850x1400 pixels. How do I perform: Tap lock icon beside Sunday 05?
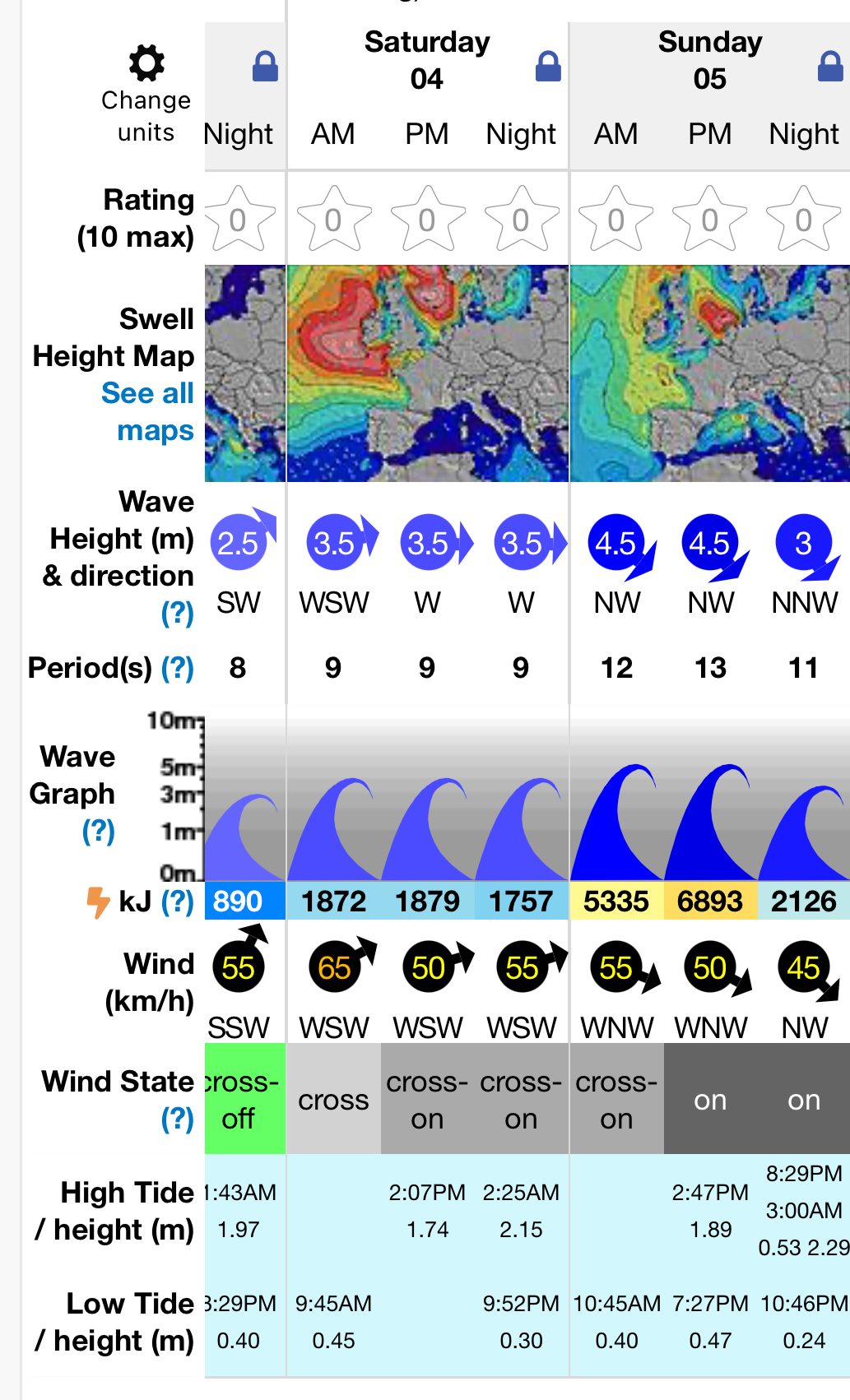[x=830, y=67]
